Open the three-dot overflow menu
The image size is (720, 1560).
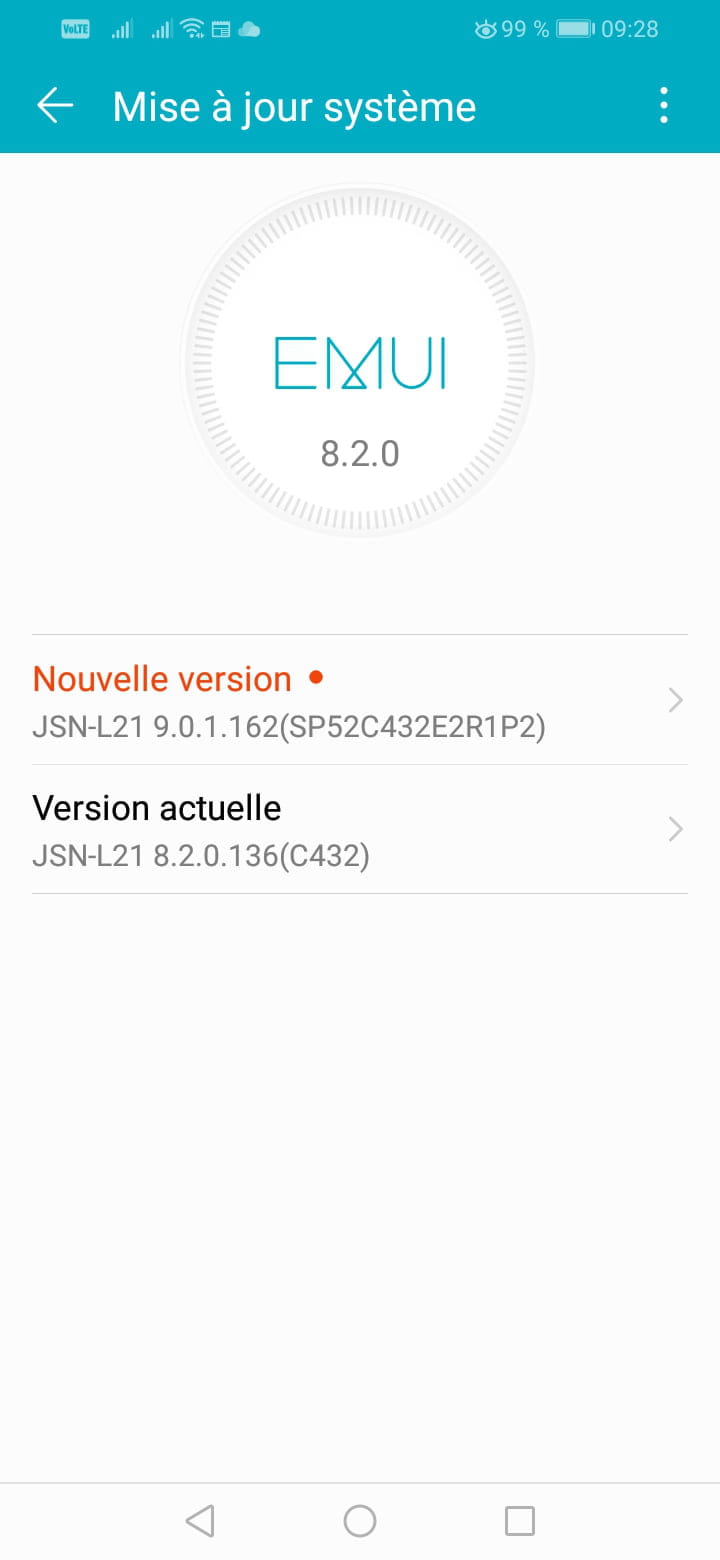664,106
